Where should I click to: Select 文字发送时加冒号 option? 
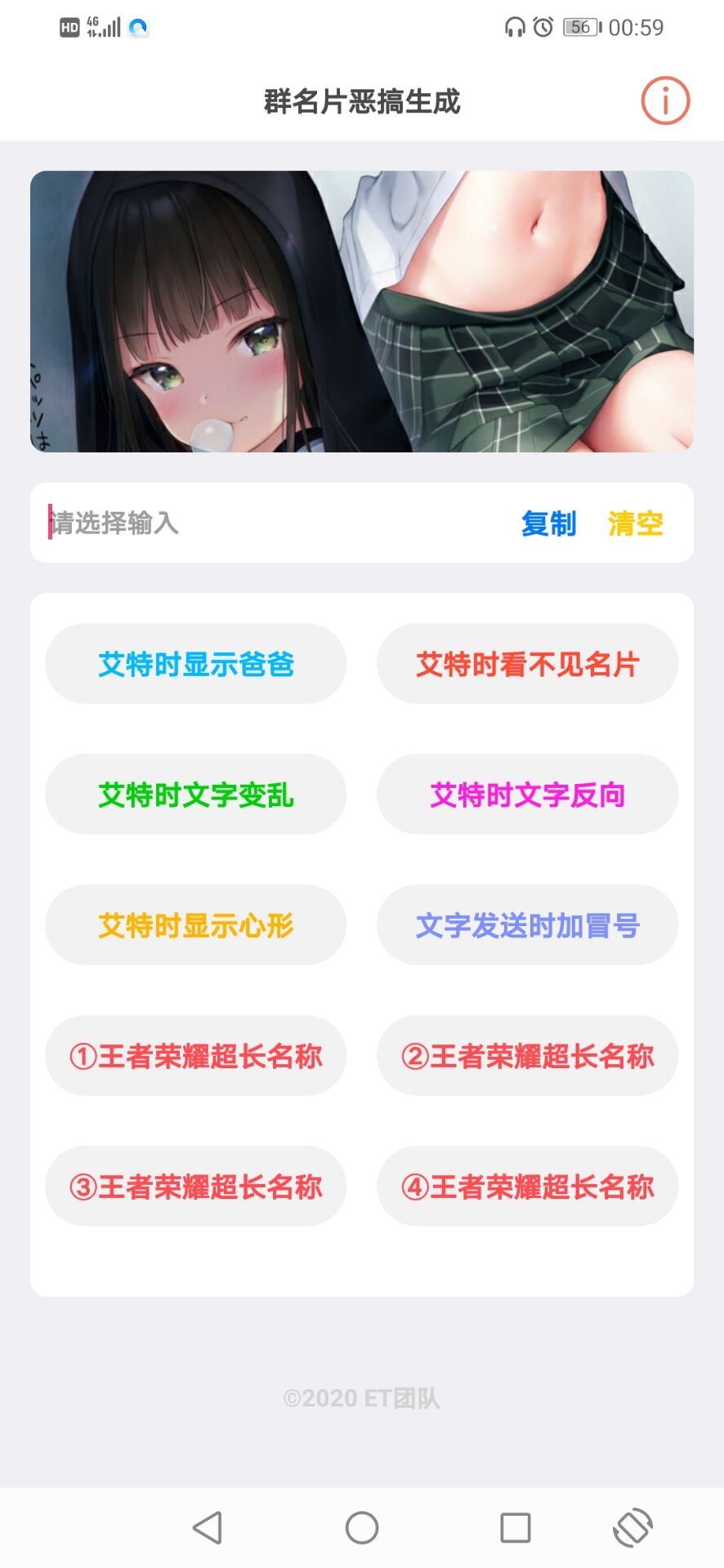(527, 924)
